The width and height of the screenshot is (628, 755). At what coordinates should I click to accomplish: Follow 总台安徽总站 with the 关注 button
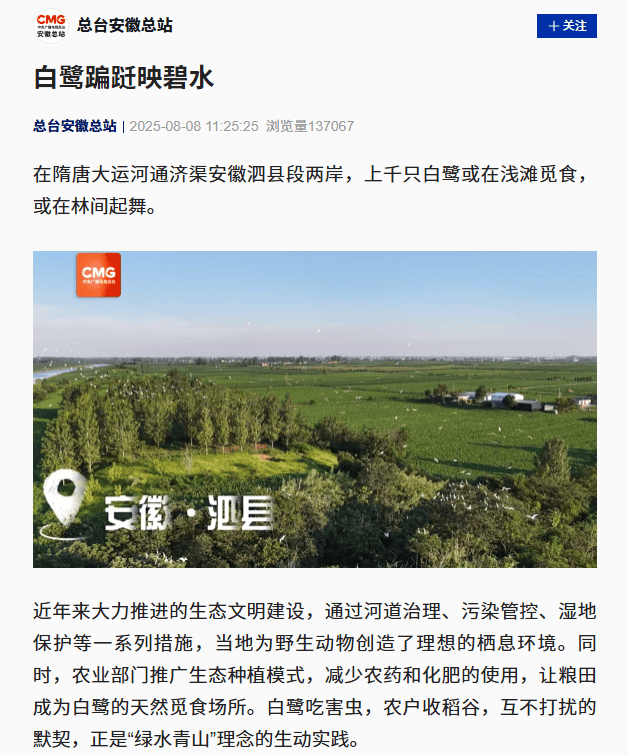tap(566, 25)
